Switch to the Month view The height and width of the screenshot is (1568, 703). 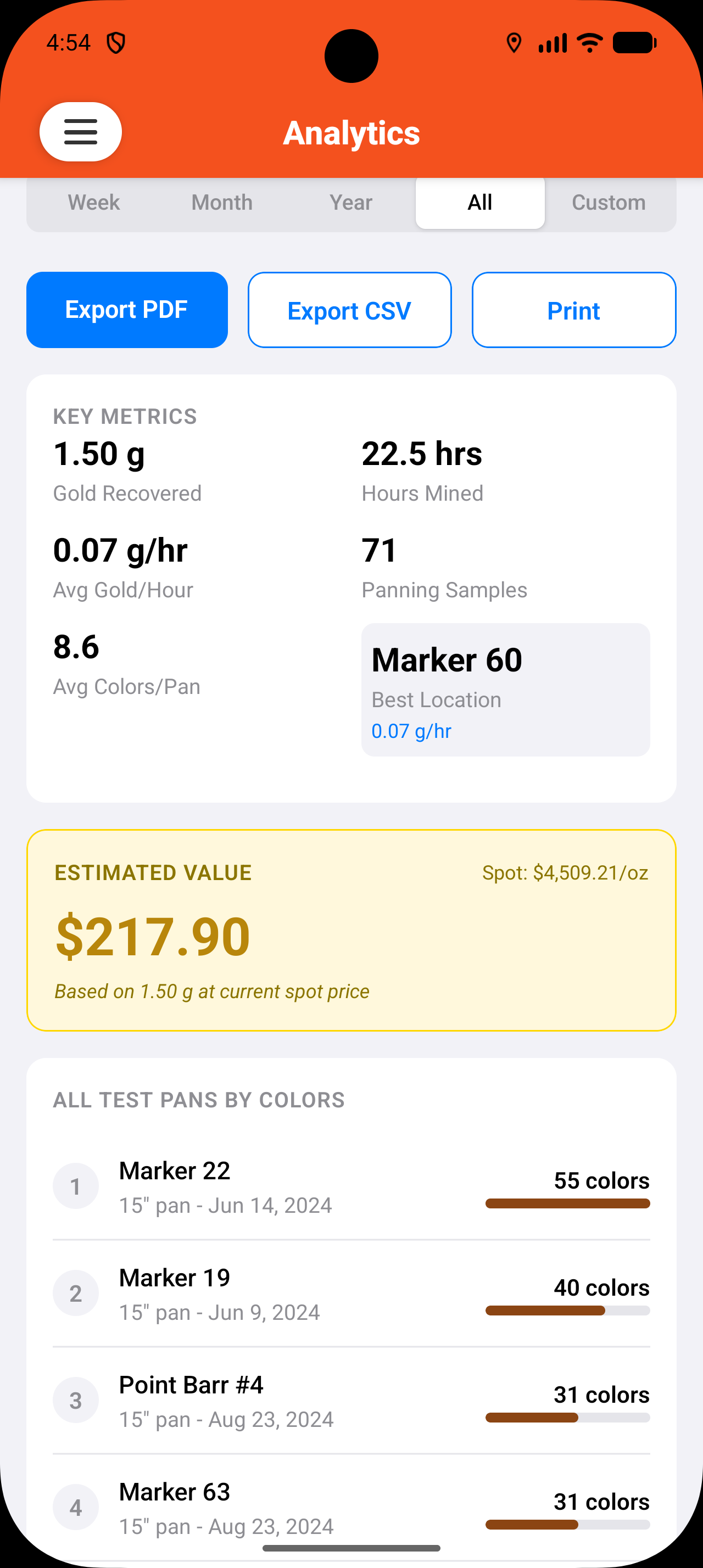coord(221,202)
